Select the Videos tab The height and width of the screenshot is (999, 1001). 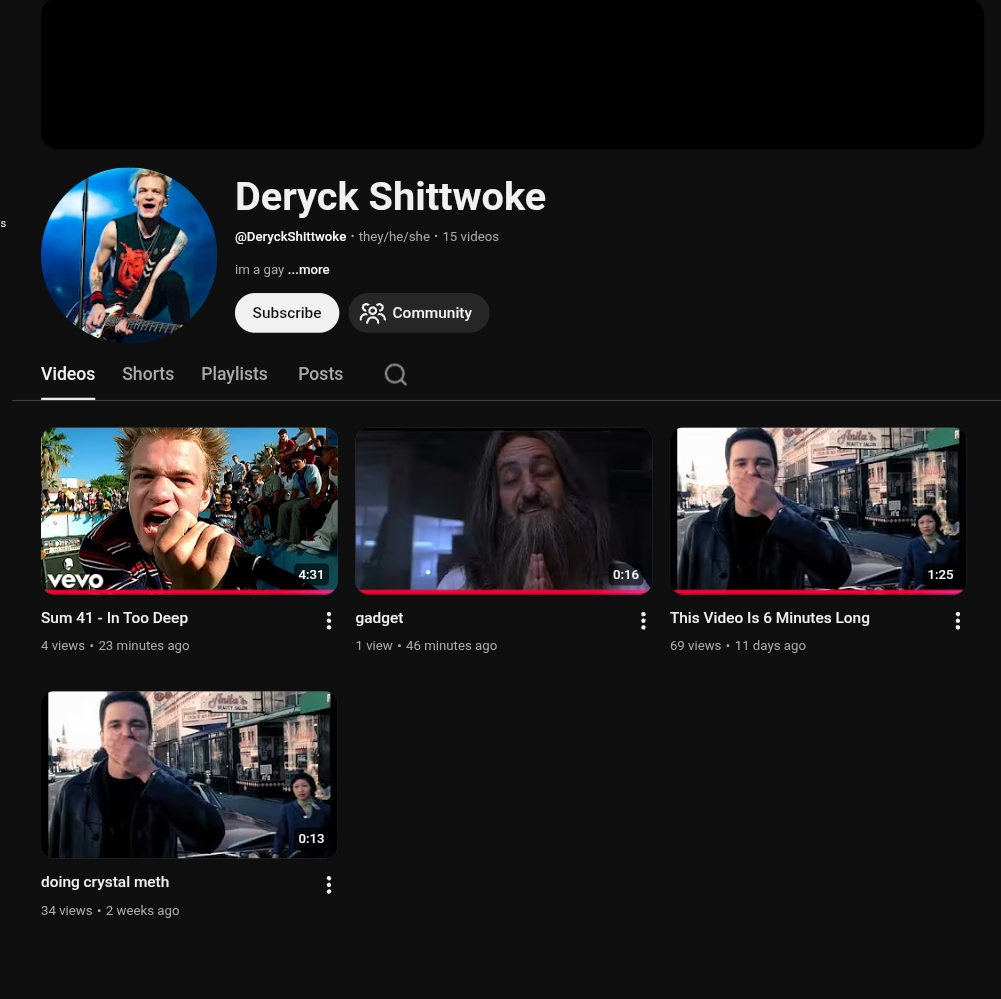tap(68, 374)
